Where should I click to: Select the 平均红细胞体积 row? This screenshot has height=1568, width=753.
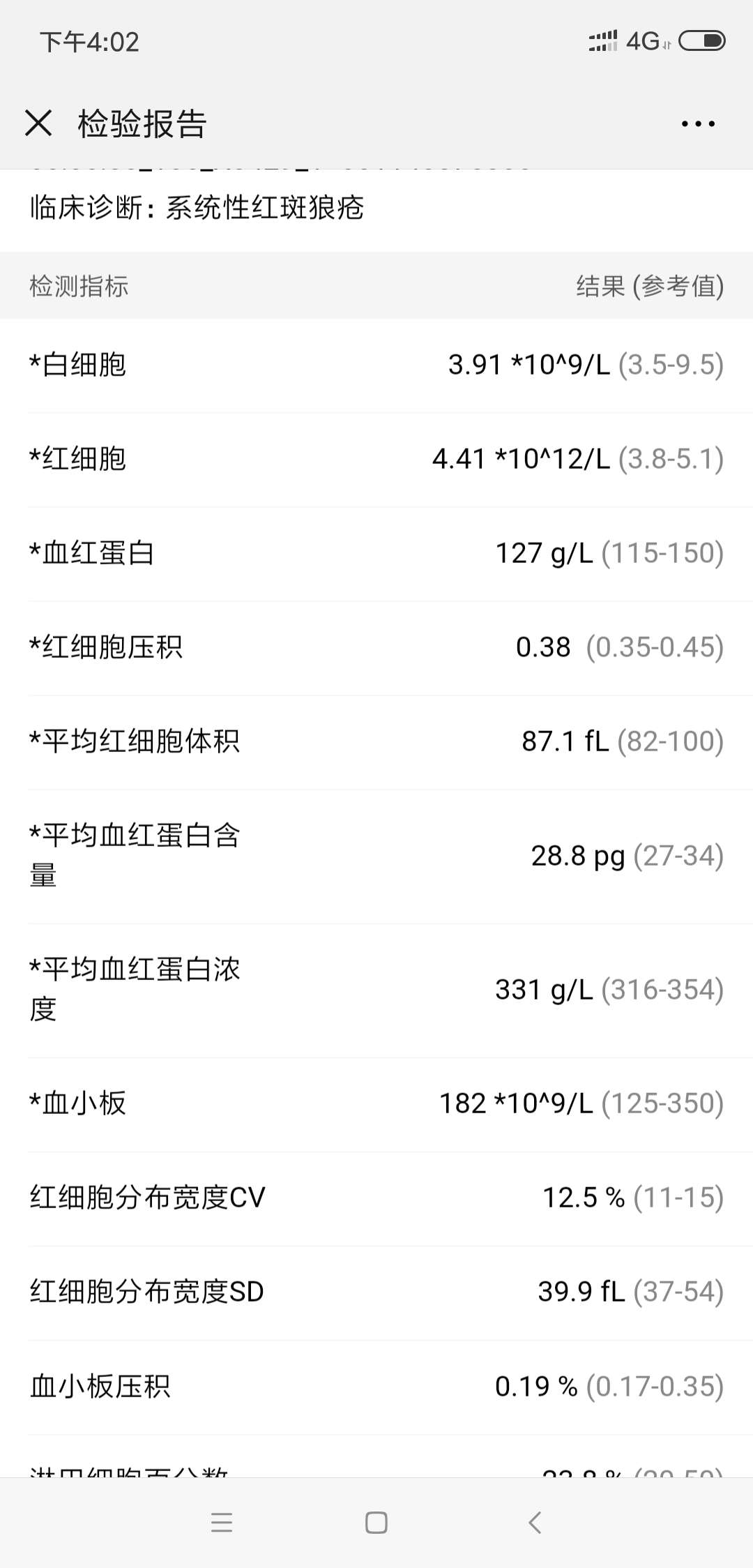(x=376, y=741)
